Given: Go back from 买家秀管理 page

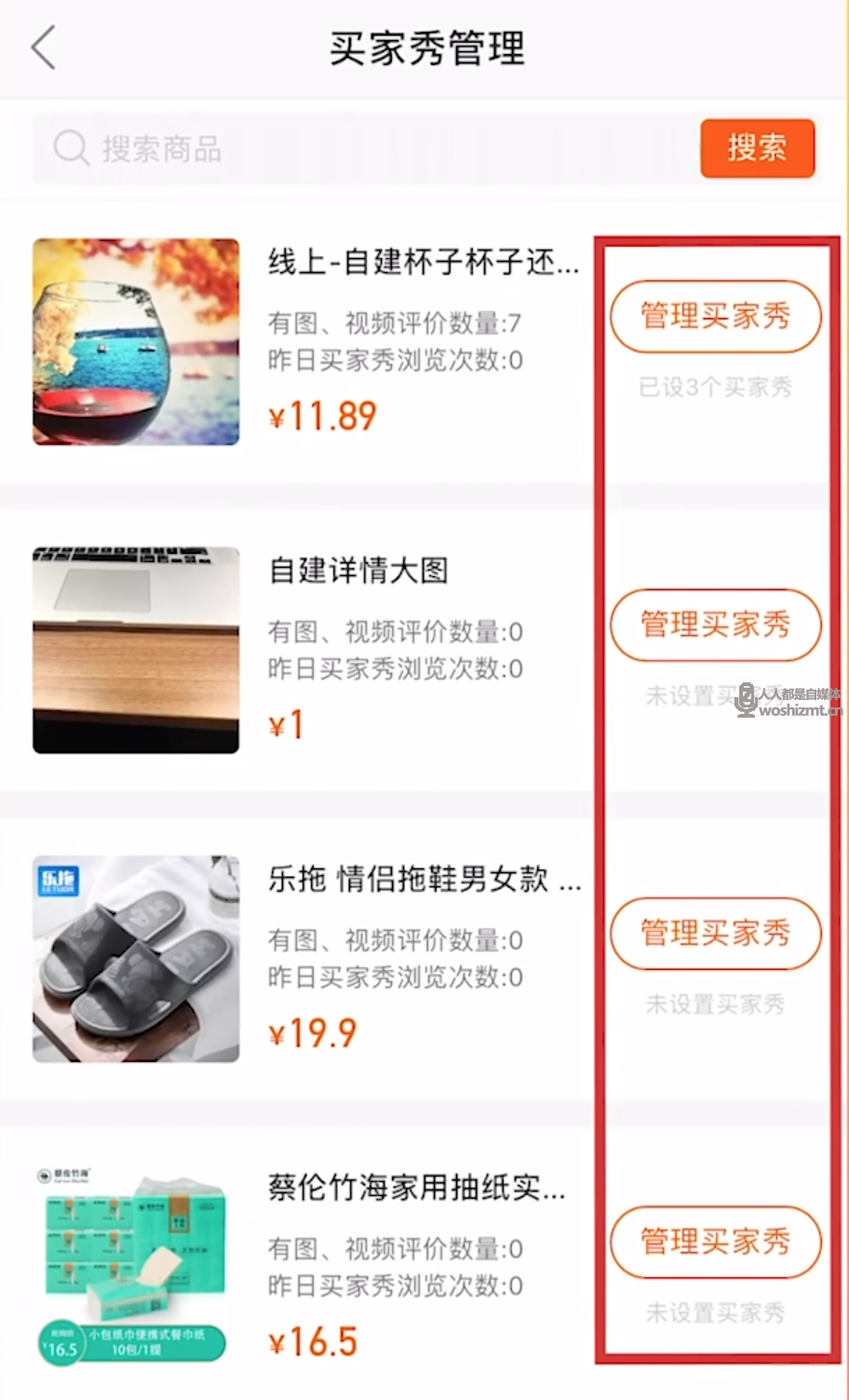Looking at the screenshot, I should pos(44,47).
